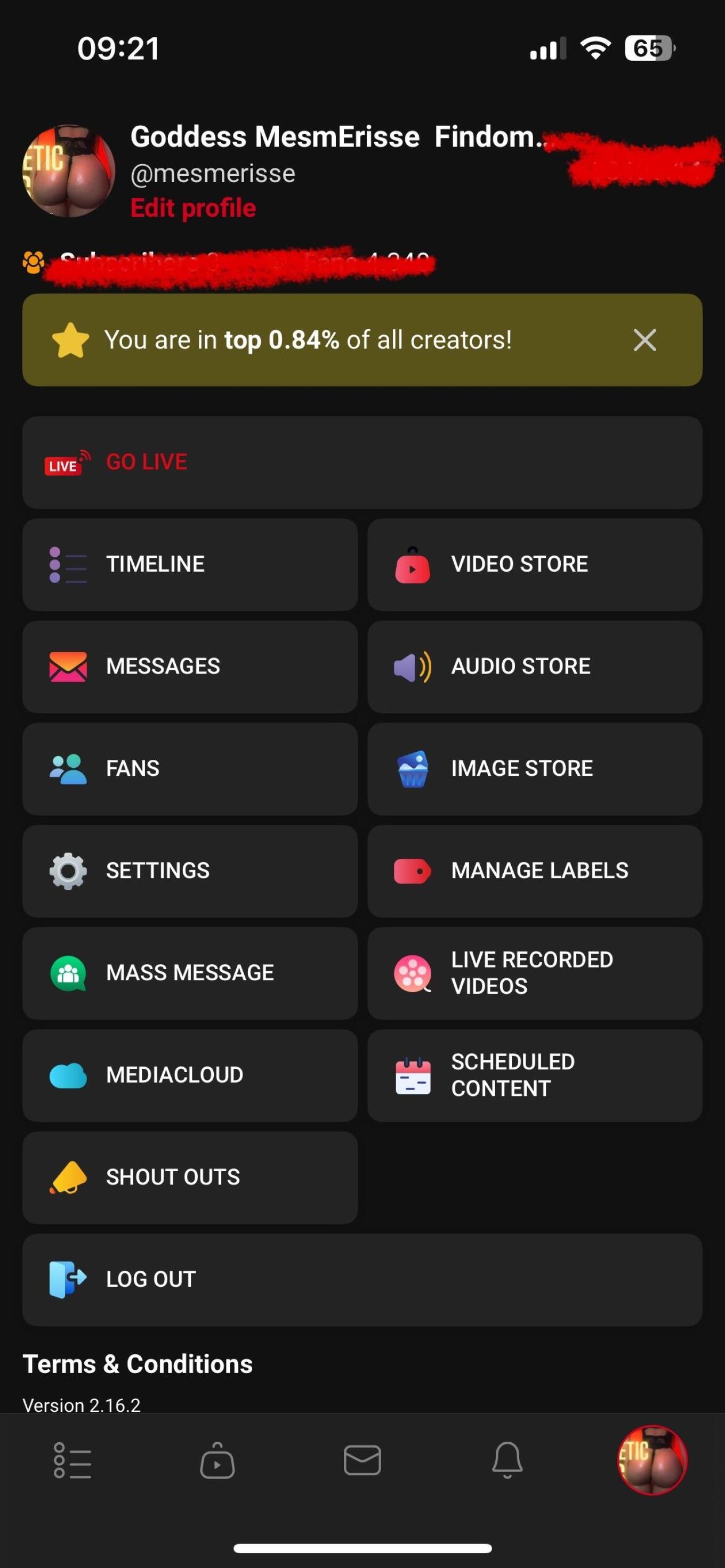This screenshot has height=1568, width=725.
Task: Open SETTINGS
Action: (x=190, y=872)
